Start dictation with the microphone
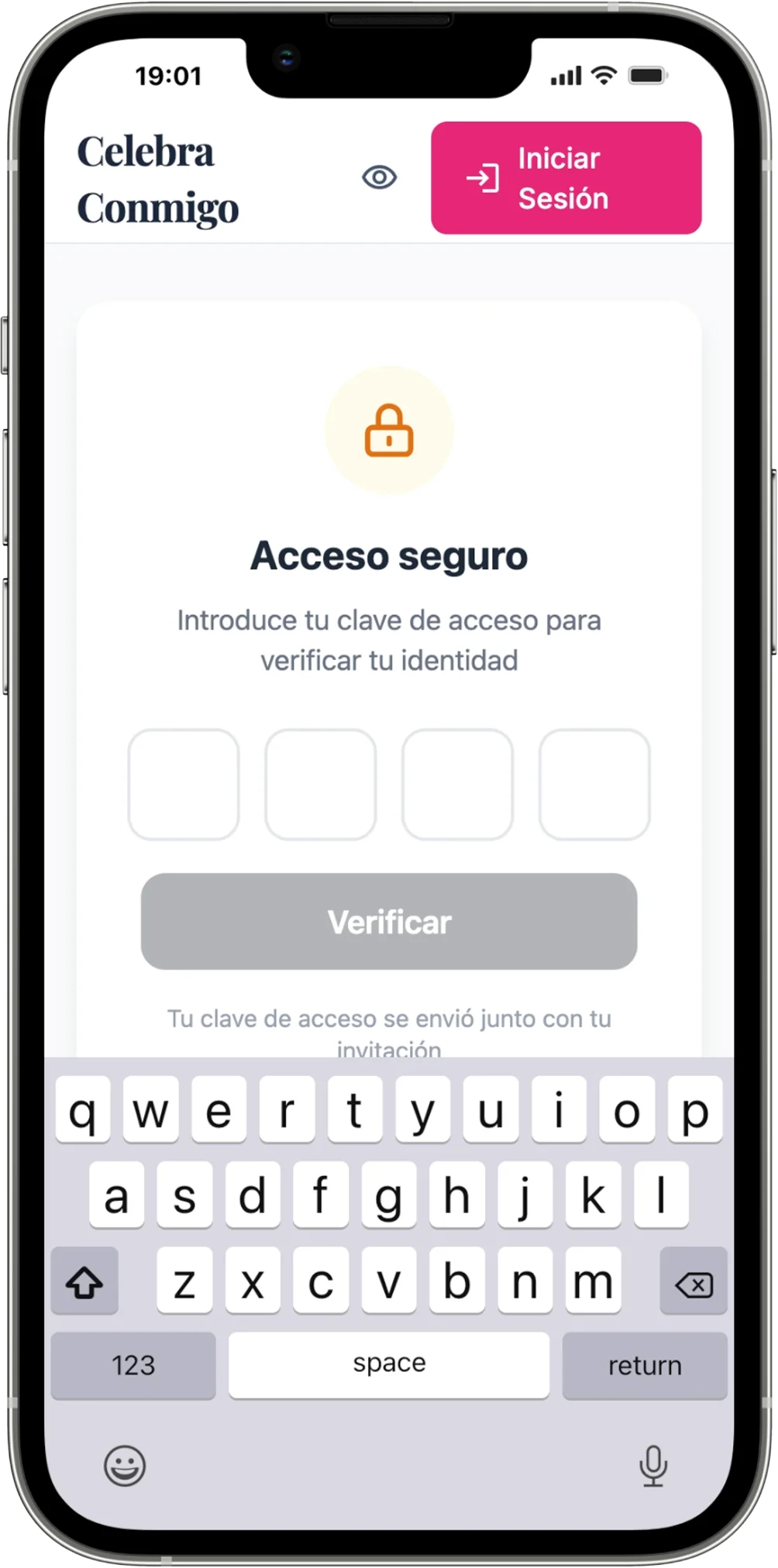 point(652,1465)
